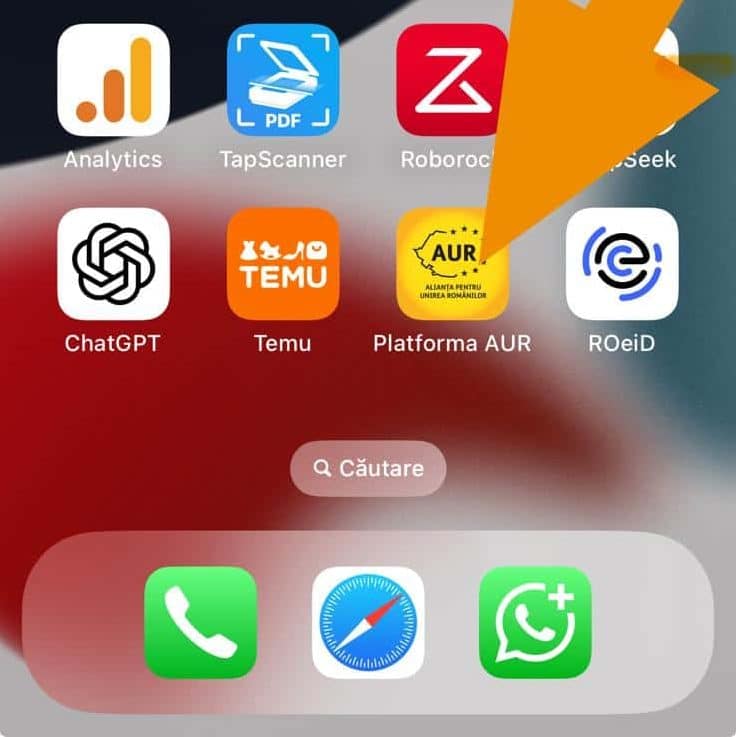Launch TapScanner

pyautogui.click(x=283, y=80)
